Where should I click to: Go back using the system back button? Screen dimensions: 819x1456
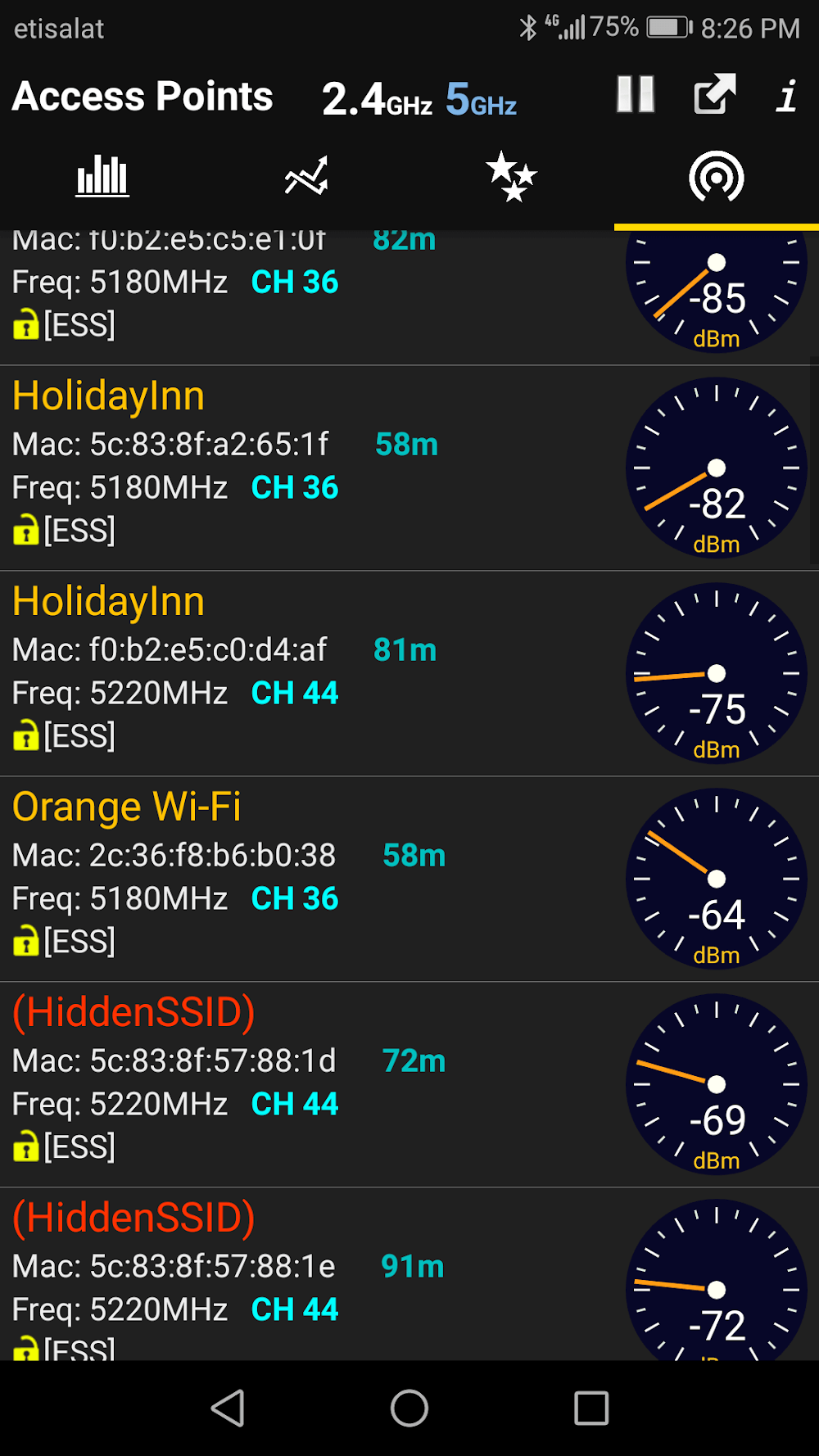(x=228, y=1409)
